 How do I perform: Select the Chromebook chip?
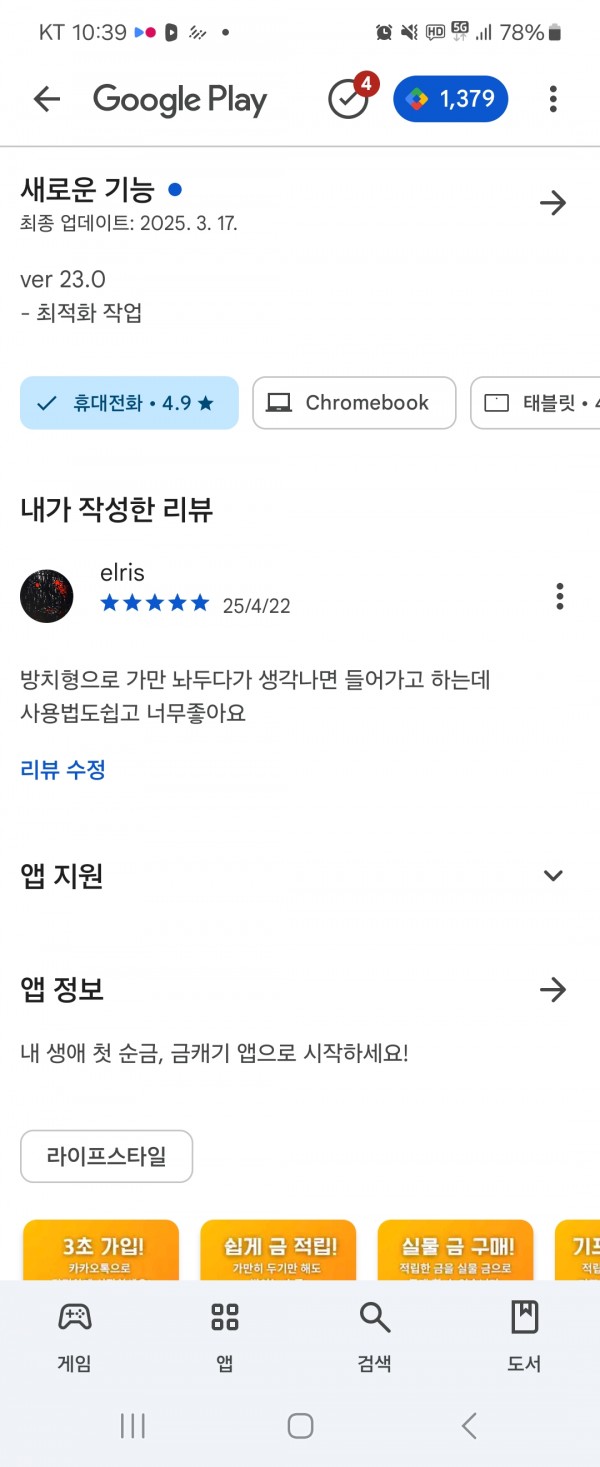354,403
